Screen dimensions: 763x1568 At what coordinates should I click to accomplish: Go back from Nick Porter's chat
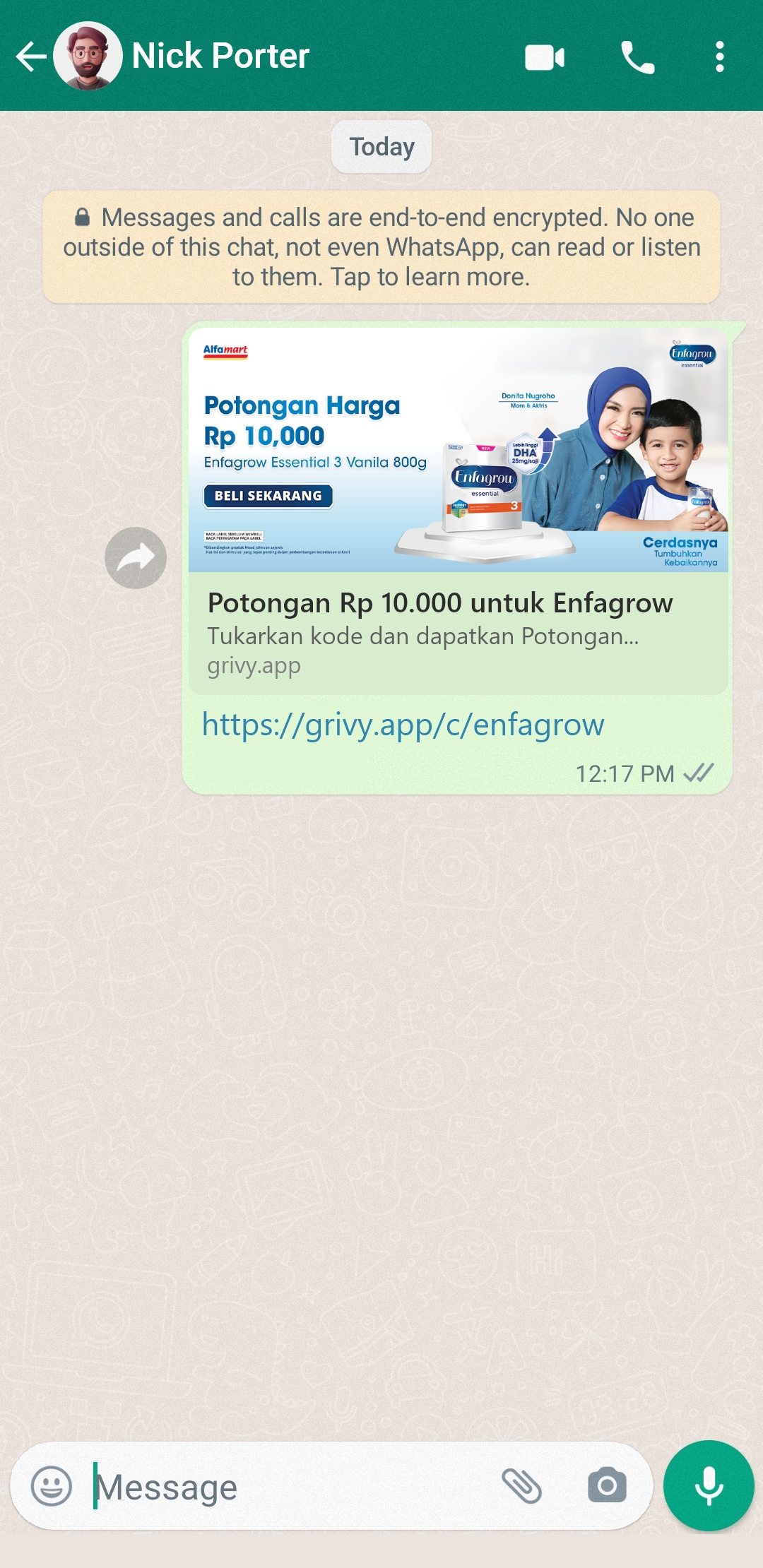[x=31, y=57]
